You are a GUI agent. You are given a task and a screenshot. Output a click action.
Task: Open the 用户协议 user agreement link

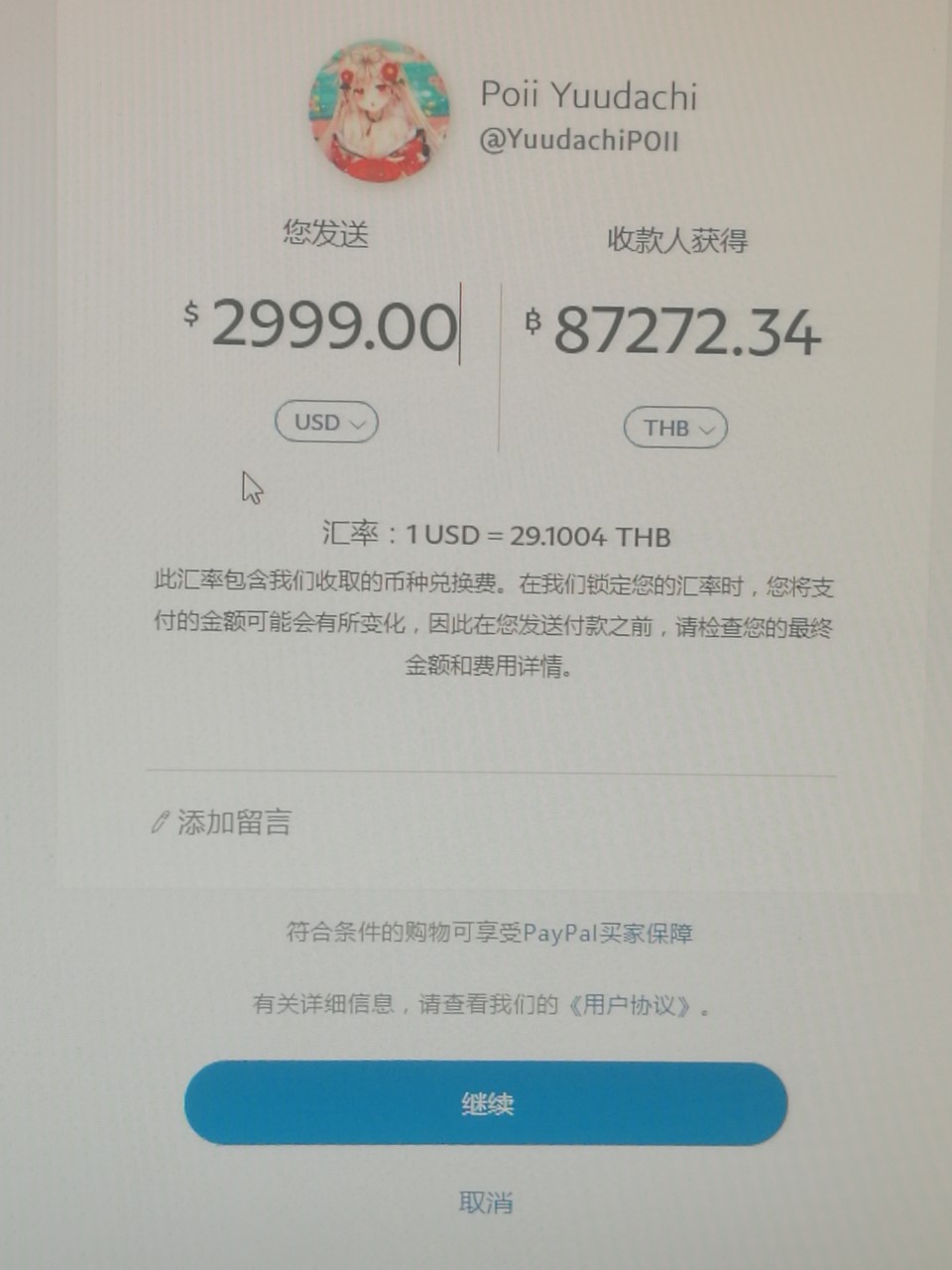tap(631, 1005)
